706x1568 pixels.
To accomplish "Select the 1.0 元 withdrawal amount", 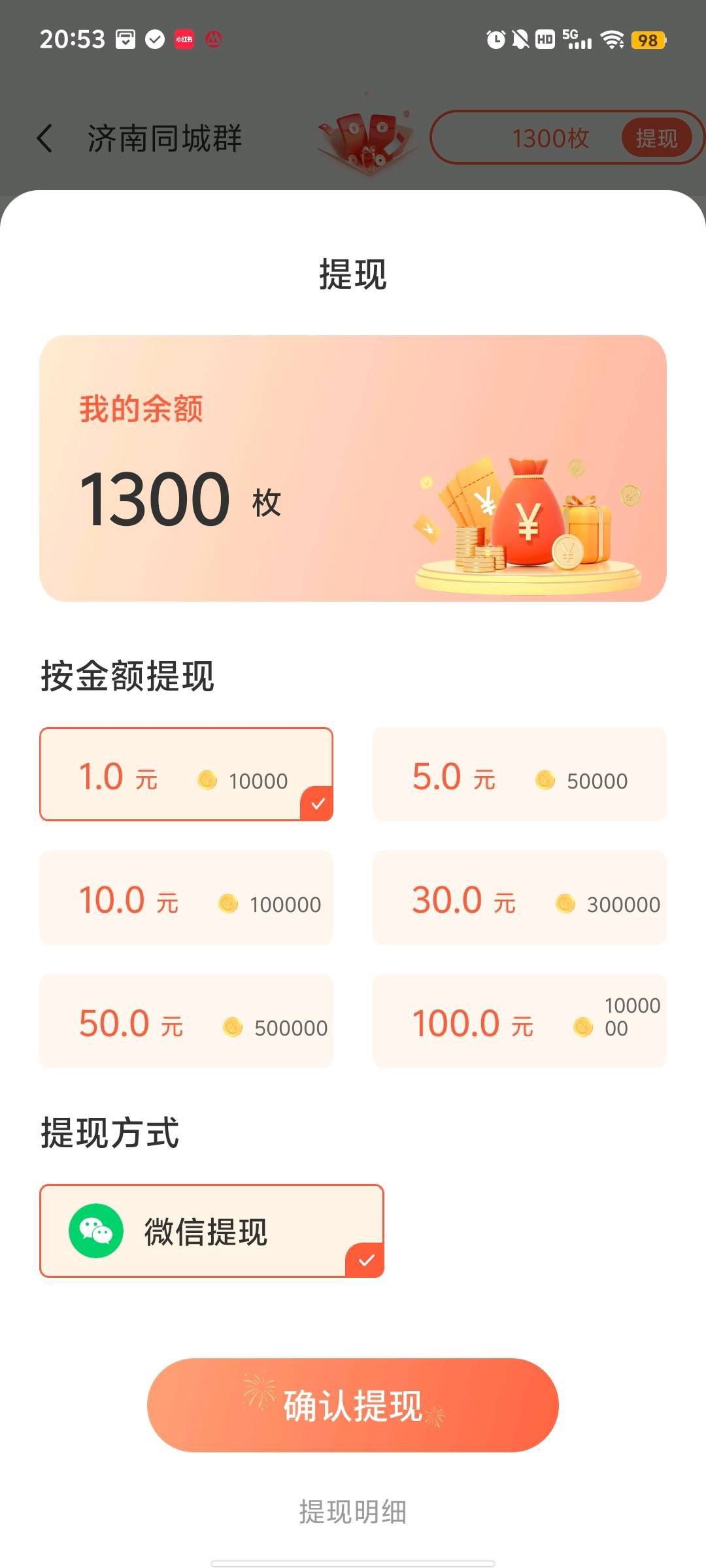I will click(x=186, y=774).
